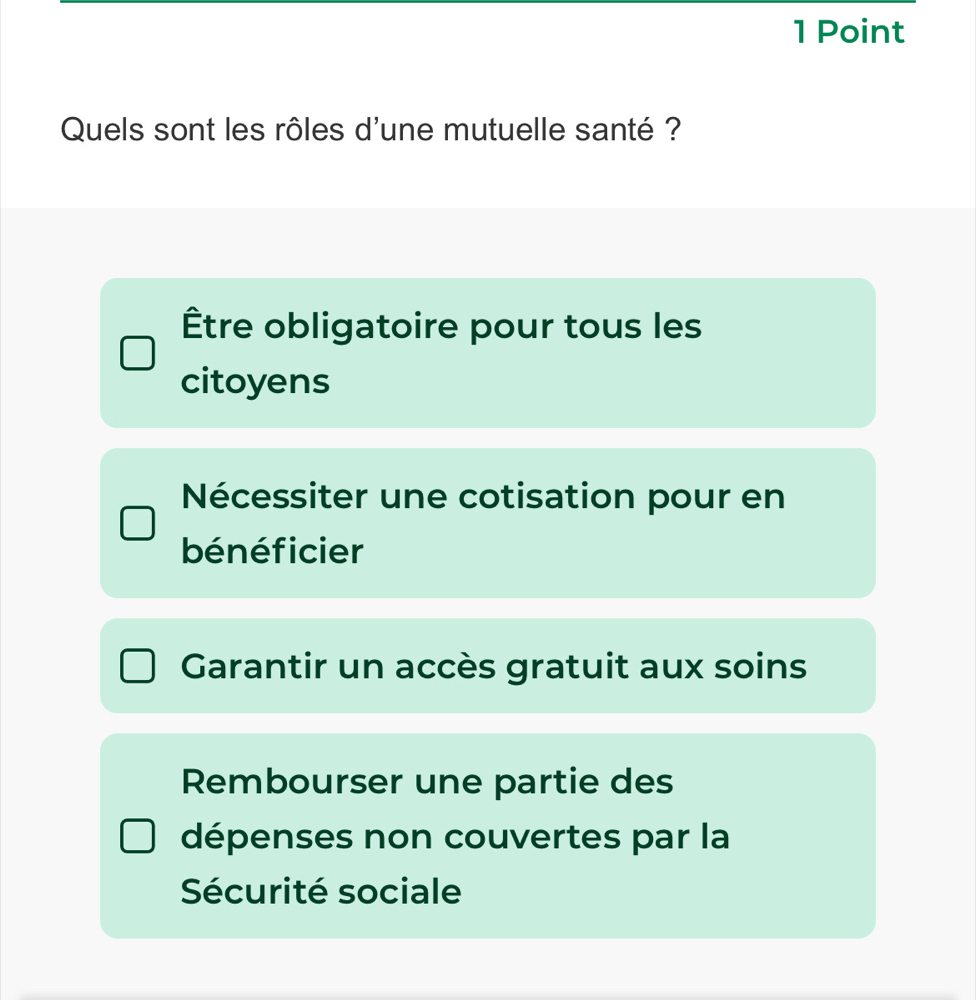This screenshot has height=1000, width=976.
Task: Check 'Être obligatoire pour tous les citoyens'
Action: pyautogui.click(x=138, y=354)
